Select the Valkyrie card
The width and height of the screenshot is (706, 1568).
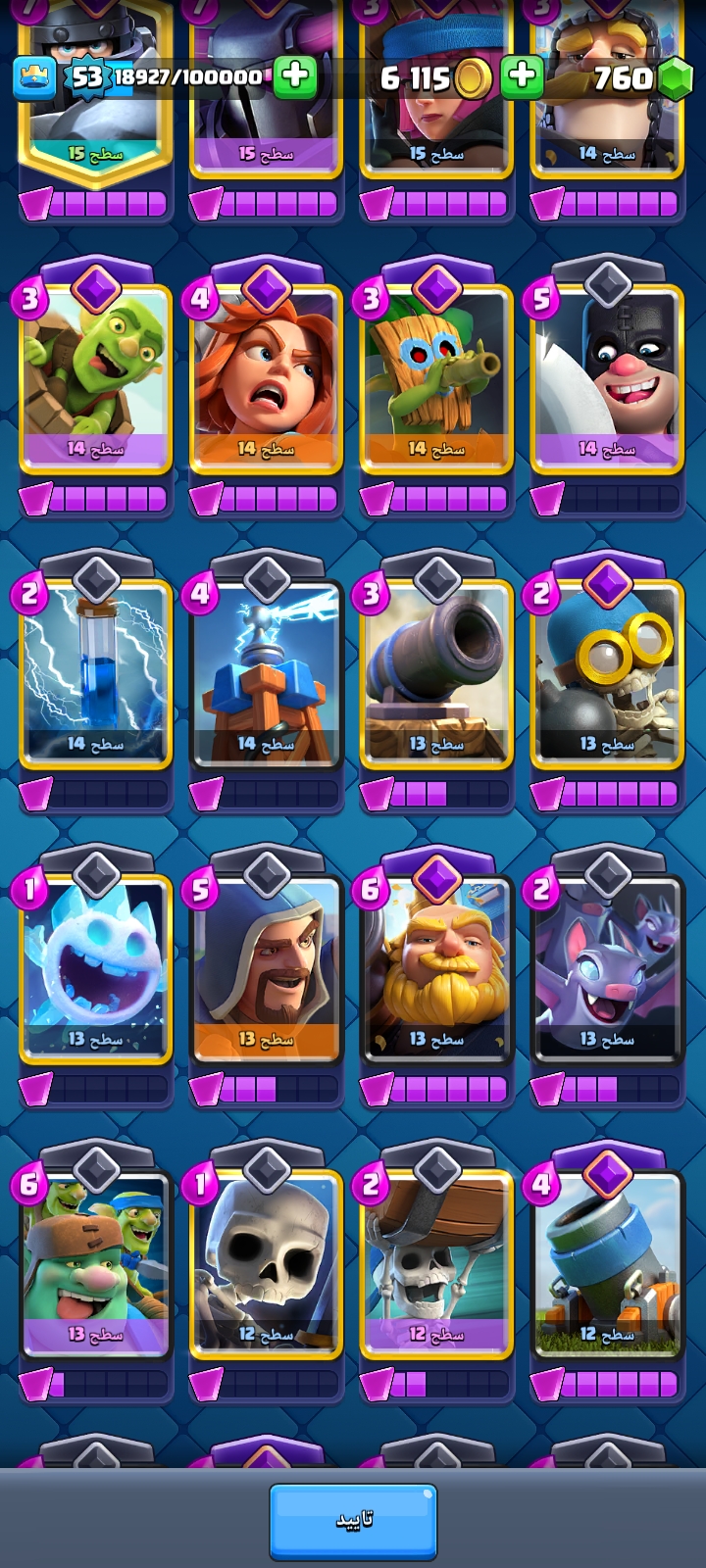pos(266,379)
